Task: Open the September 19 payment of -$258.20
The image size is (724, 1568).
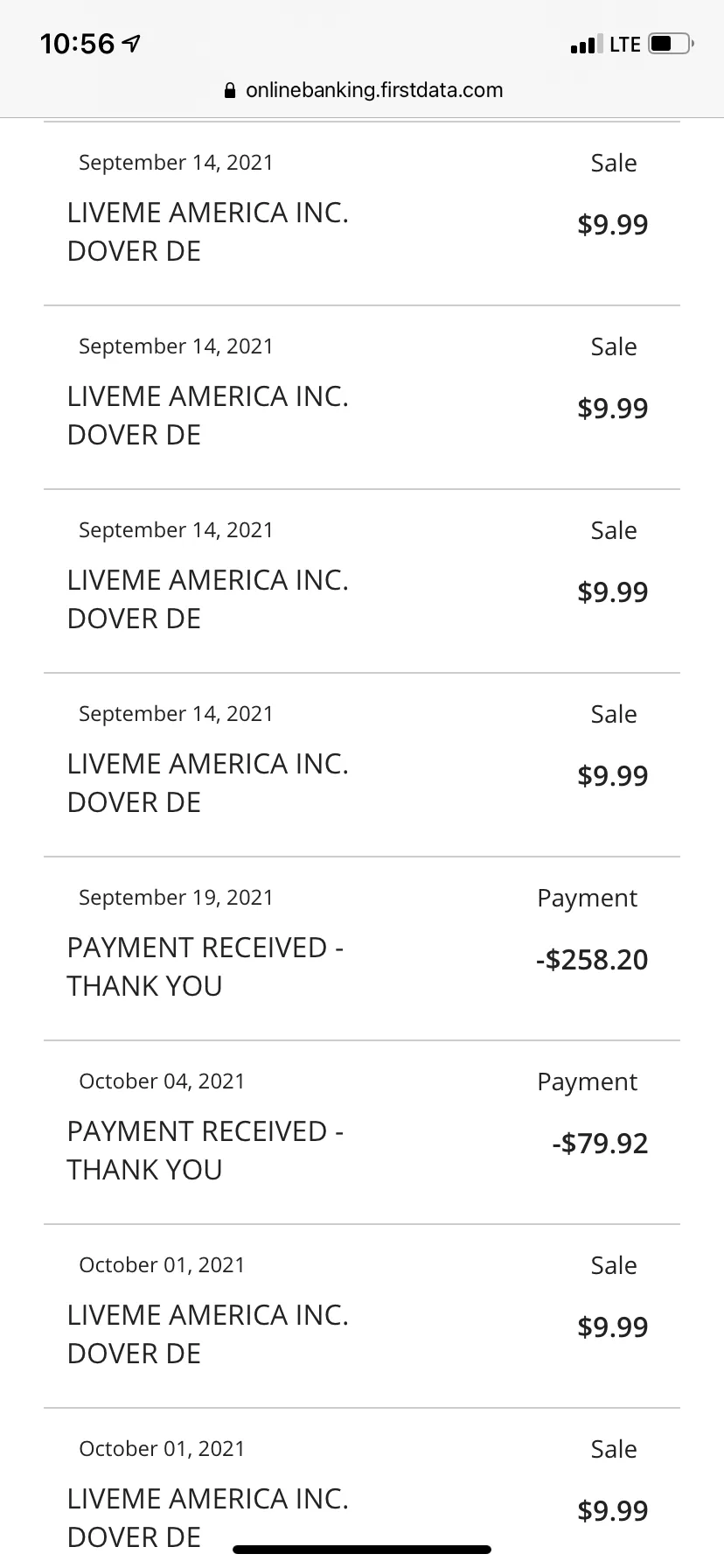Action: 362,948
